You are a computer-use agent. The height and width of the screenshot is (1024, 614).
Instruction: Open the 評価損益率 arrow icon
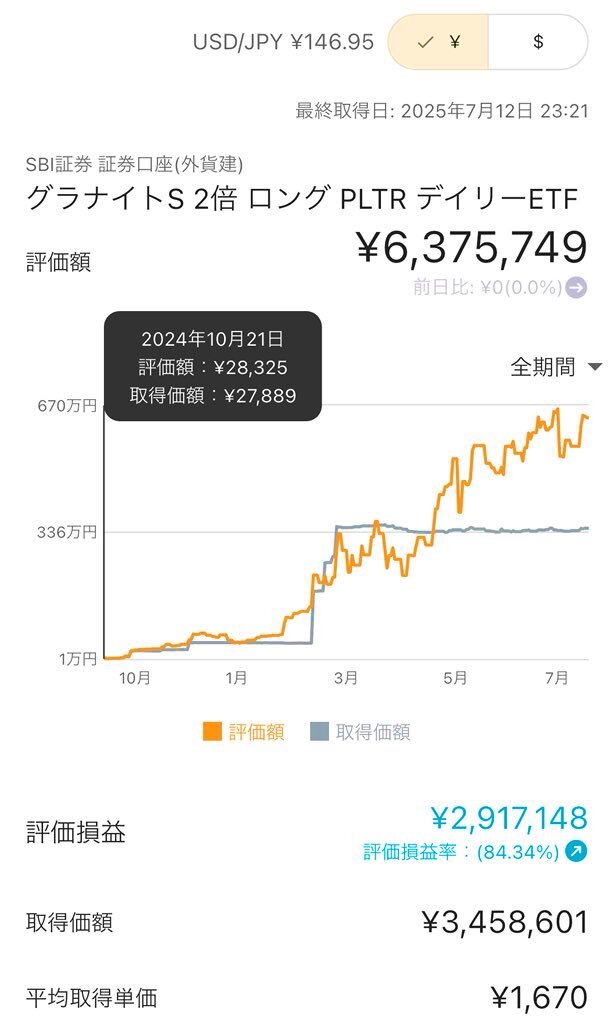tap(576, 851)
